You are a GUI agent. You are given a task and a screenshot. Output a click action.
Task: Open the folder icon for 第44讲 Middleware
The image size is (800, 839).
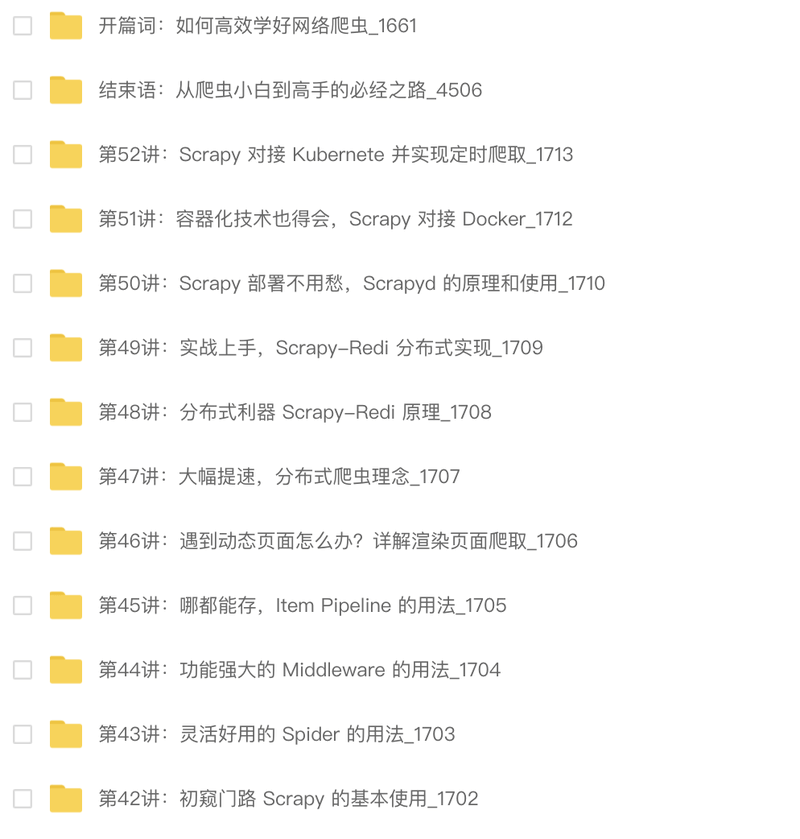click(x=65, y=669)
